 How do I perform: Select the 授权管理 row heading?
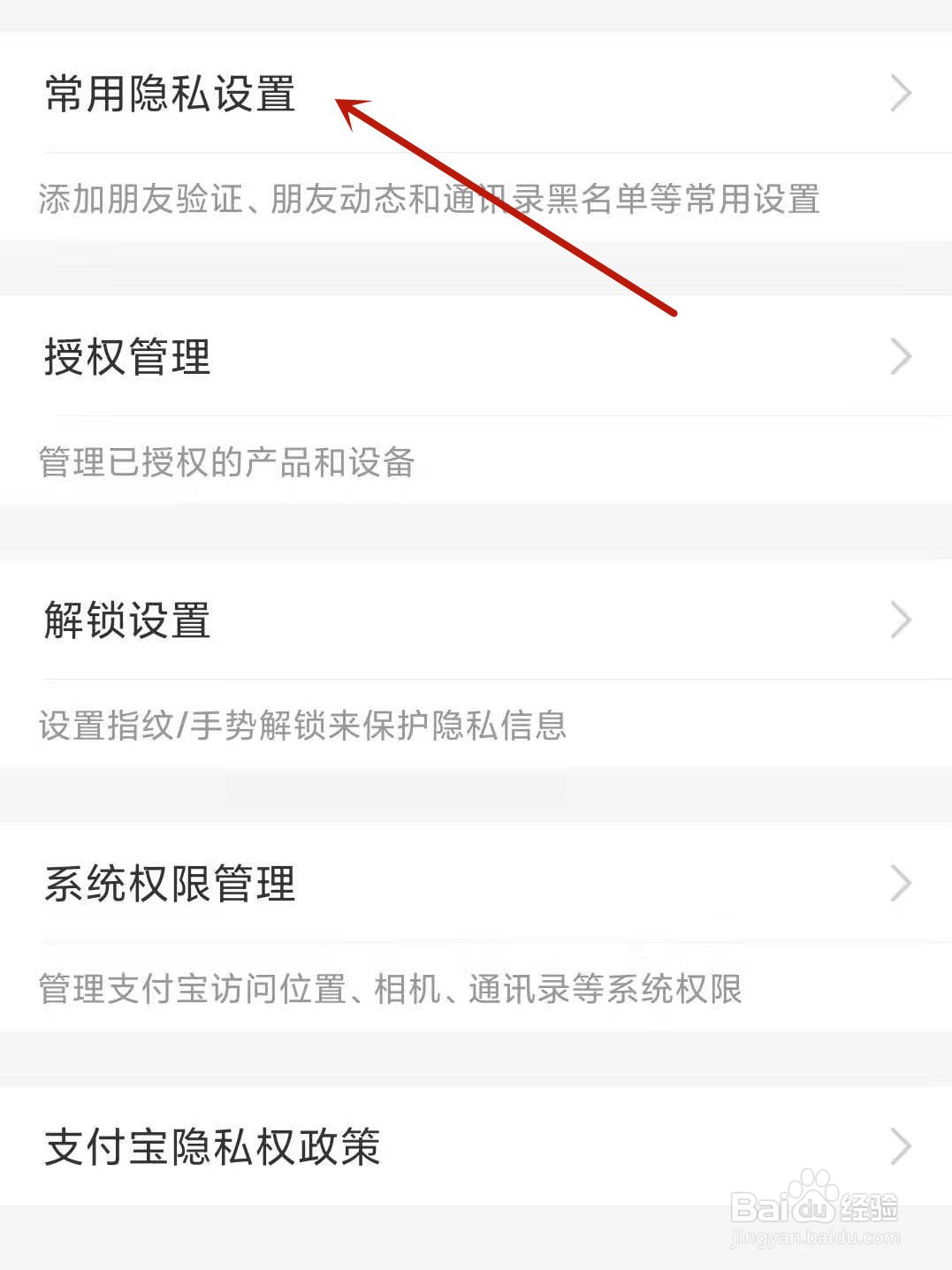(x=125, y=356)
